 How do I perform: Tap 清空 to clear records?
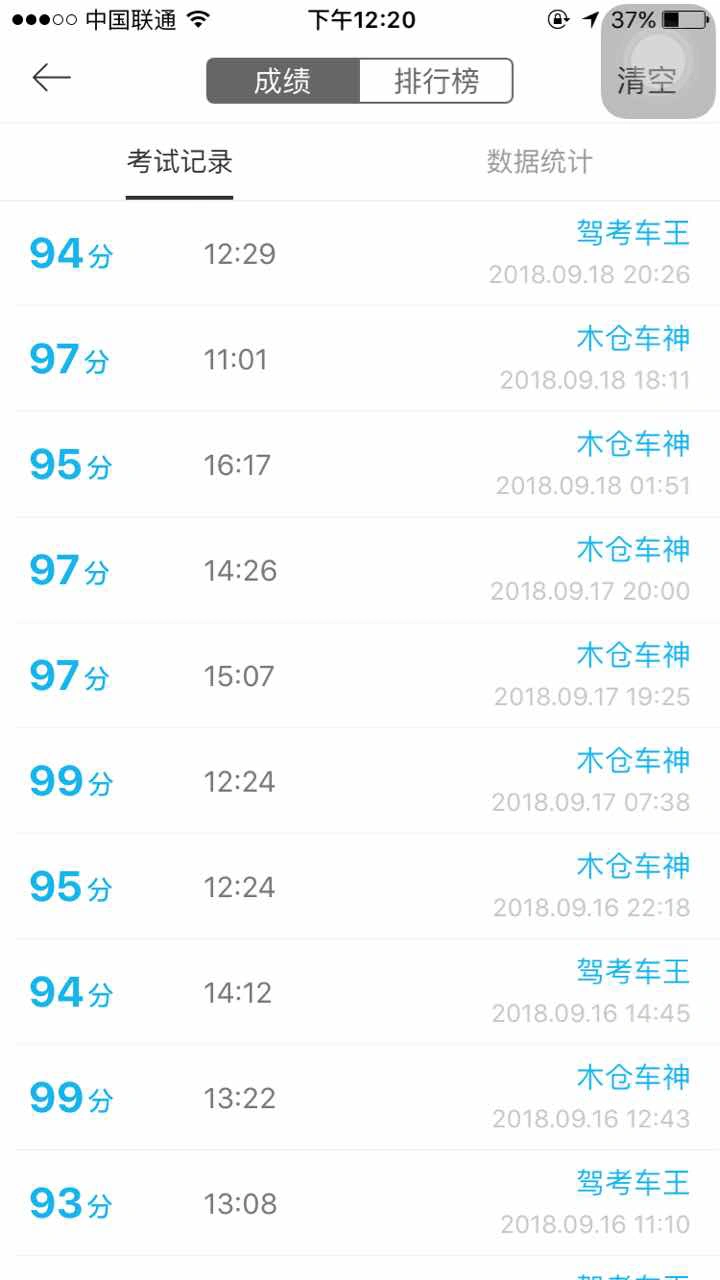(647, 81)
